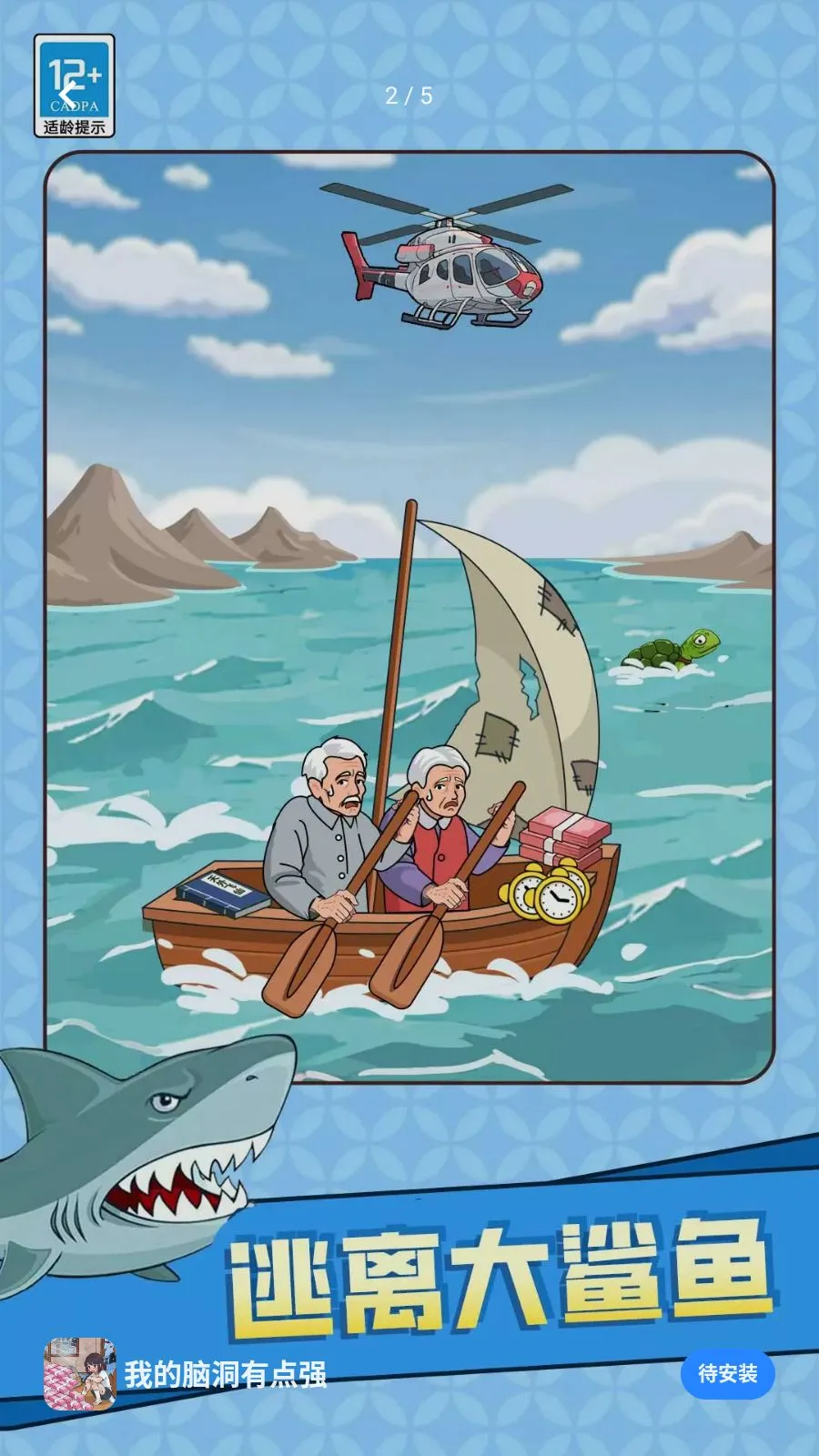Tap the 待安装 install button

[x=727, y=1373]
